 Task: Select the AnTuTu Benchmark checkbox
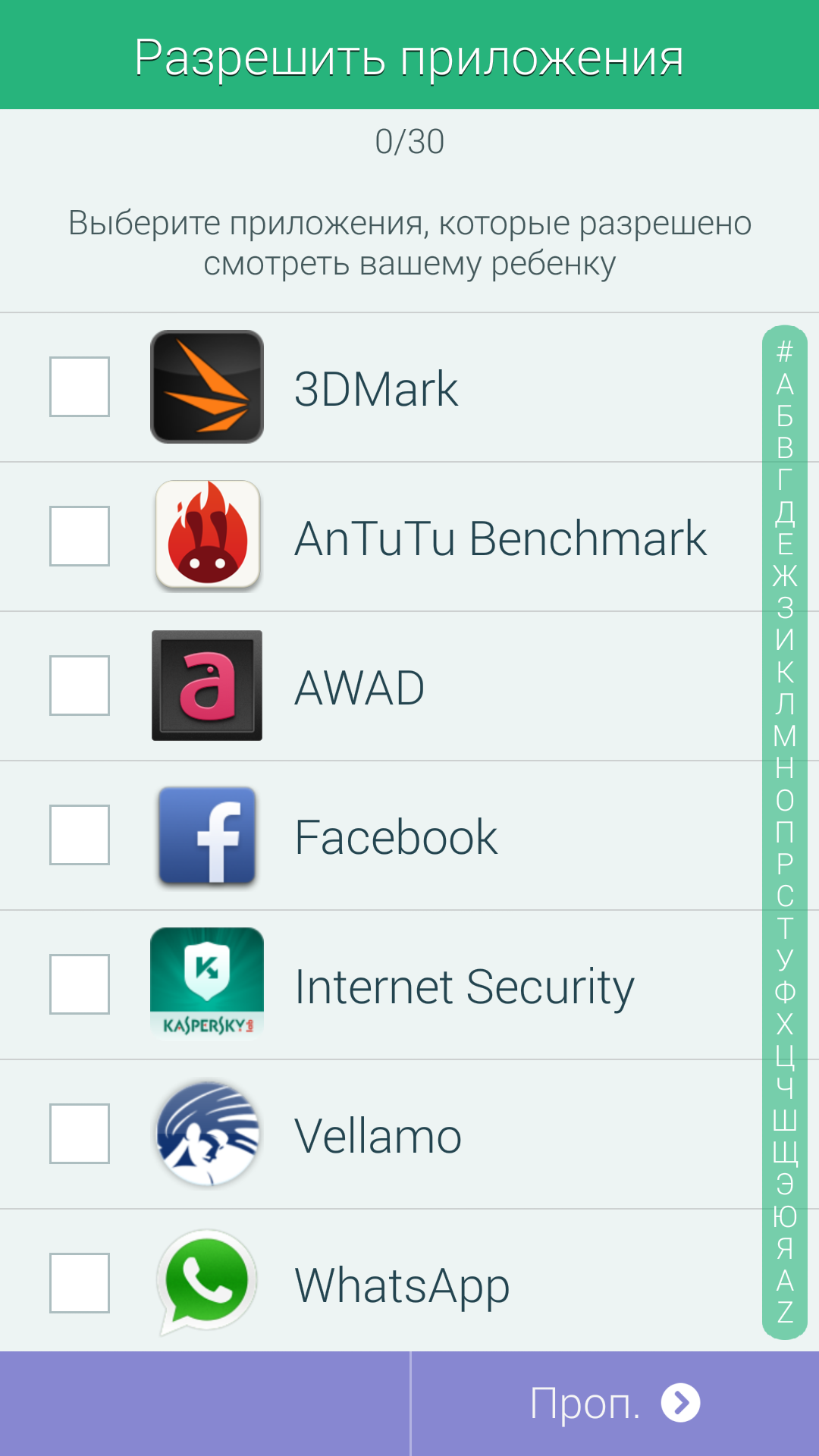80,536
